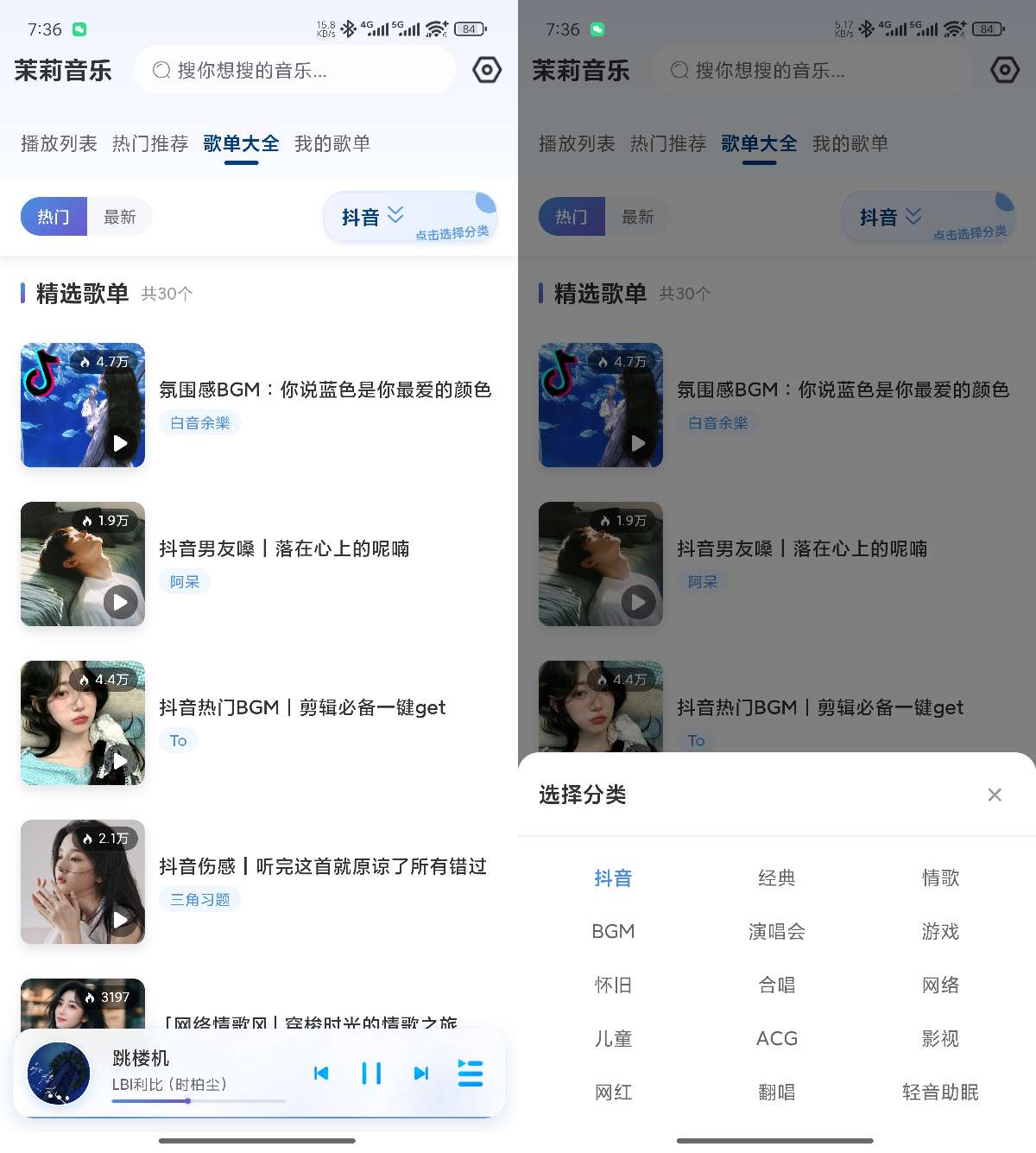Viewport: 1036px width, 1153px height.
Task: Pick the ACG category
Action: (776, 1039)
